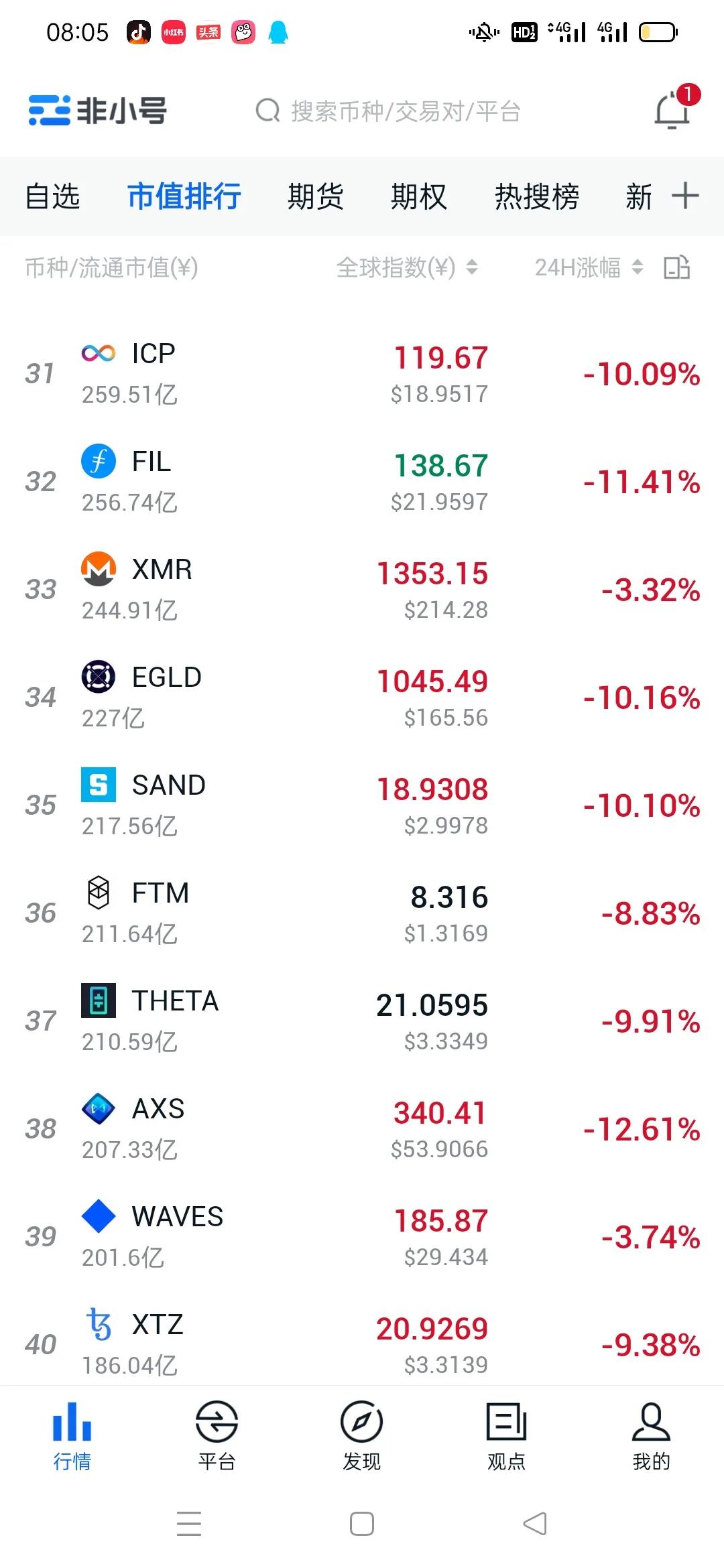
Task: Switch to the 期货 futures tab
Action: pyautogui.click(x=316, y=196)
